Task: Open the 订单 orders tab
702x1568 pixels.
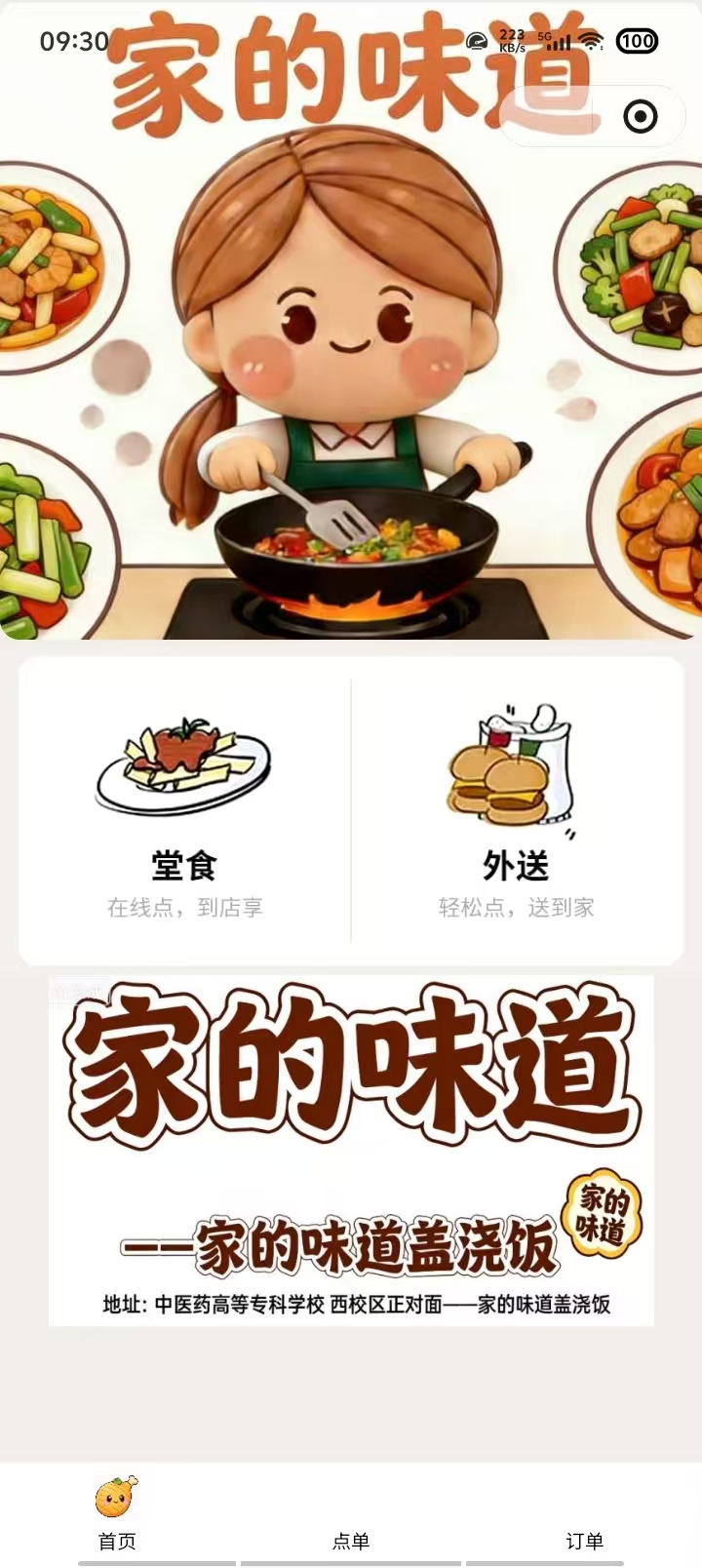Action: [x=584, y=1523]
